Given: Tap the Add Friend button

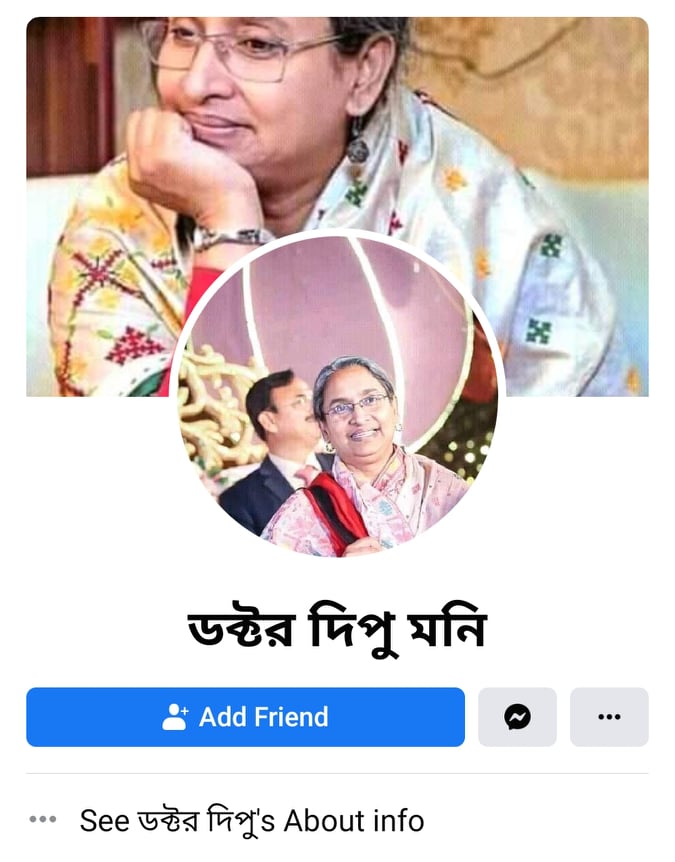Looking at the screenshot, I should (x=245, y=717).
